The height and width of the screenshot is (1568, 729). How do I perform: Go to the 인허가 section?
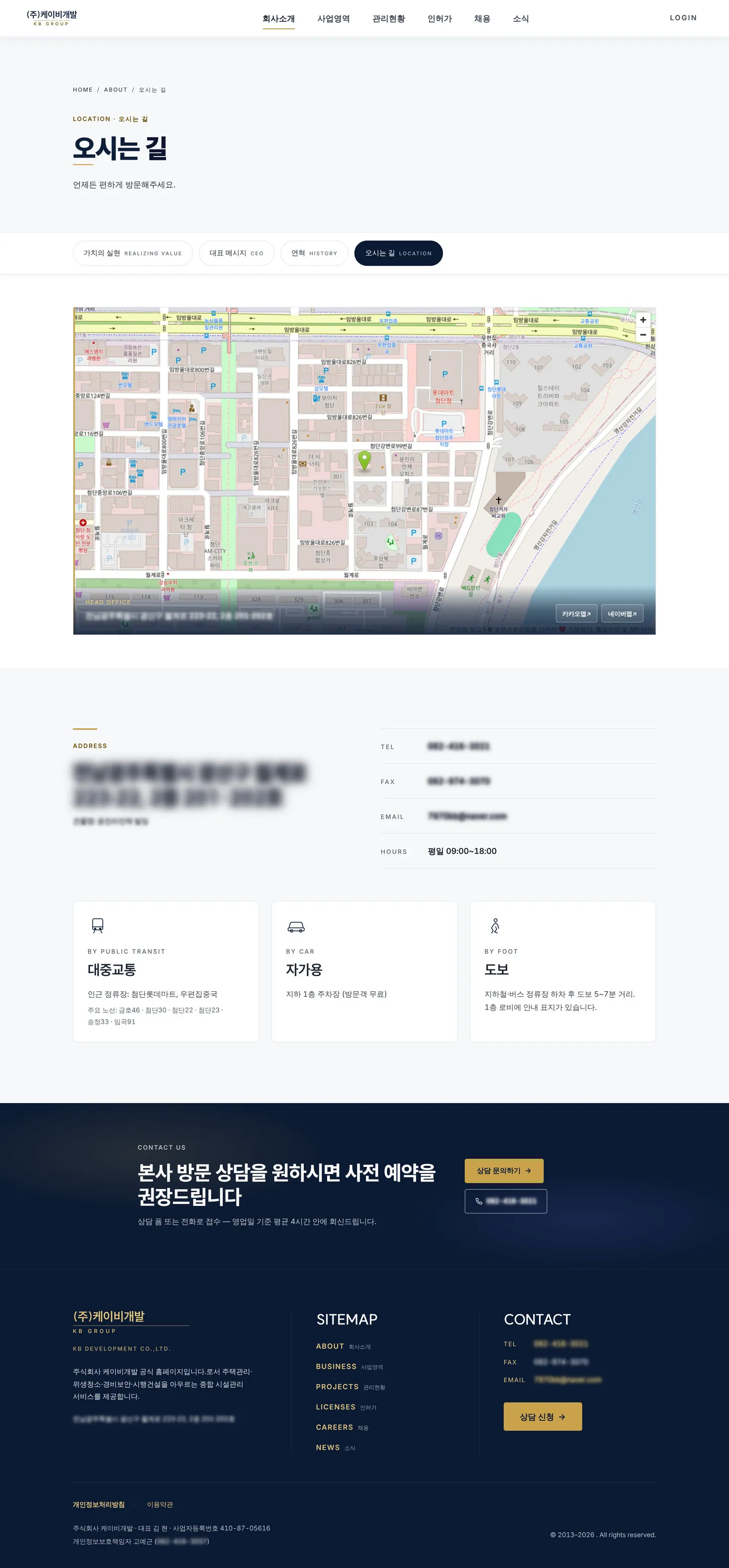tap(439, 19)
